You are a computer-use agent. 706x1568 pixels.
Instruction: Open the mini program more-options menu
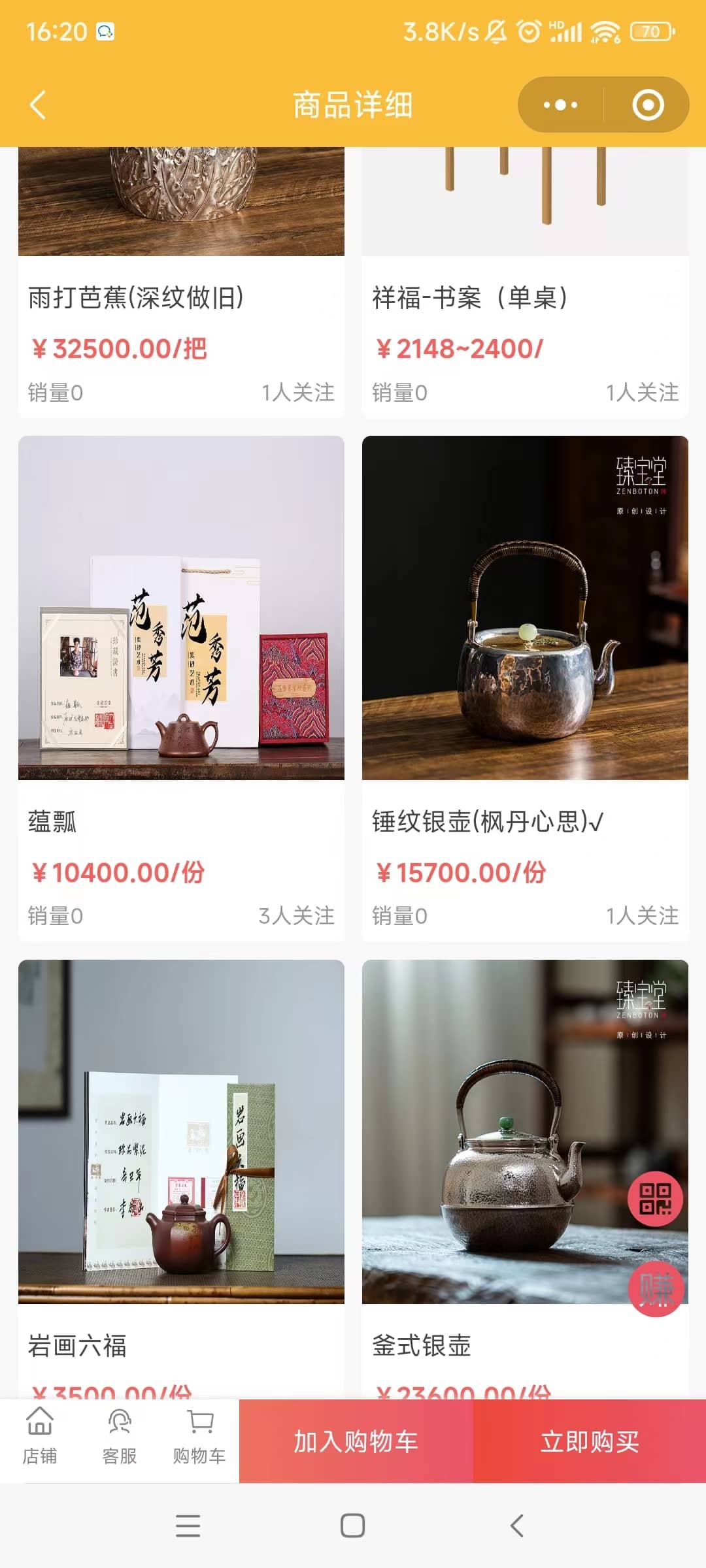pyautogui.click(x=560, y=105)
